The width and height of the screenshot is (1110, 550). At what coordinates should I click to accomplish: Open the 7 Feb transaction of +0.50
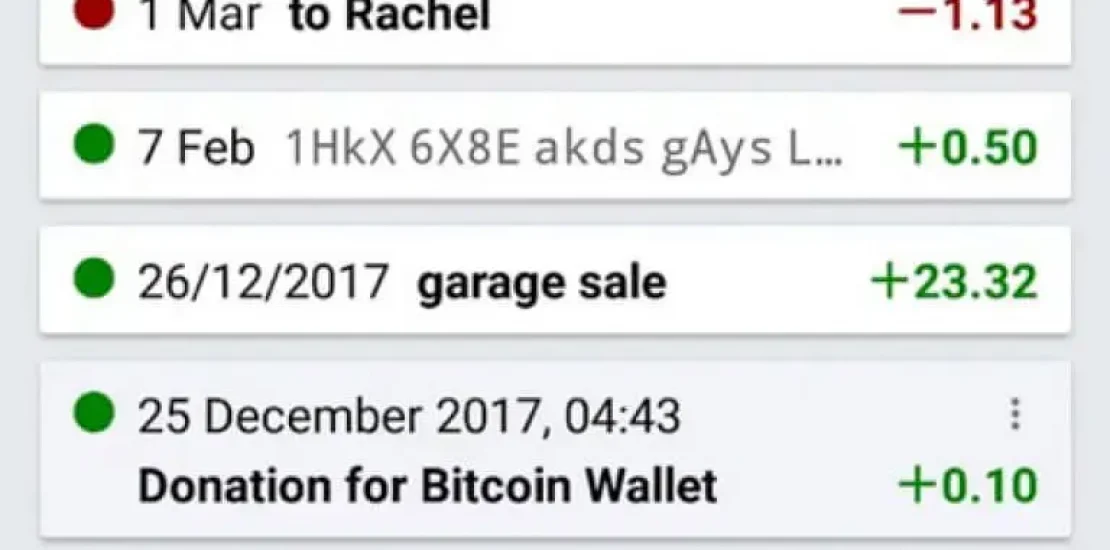(554, 148)
